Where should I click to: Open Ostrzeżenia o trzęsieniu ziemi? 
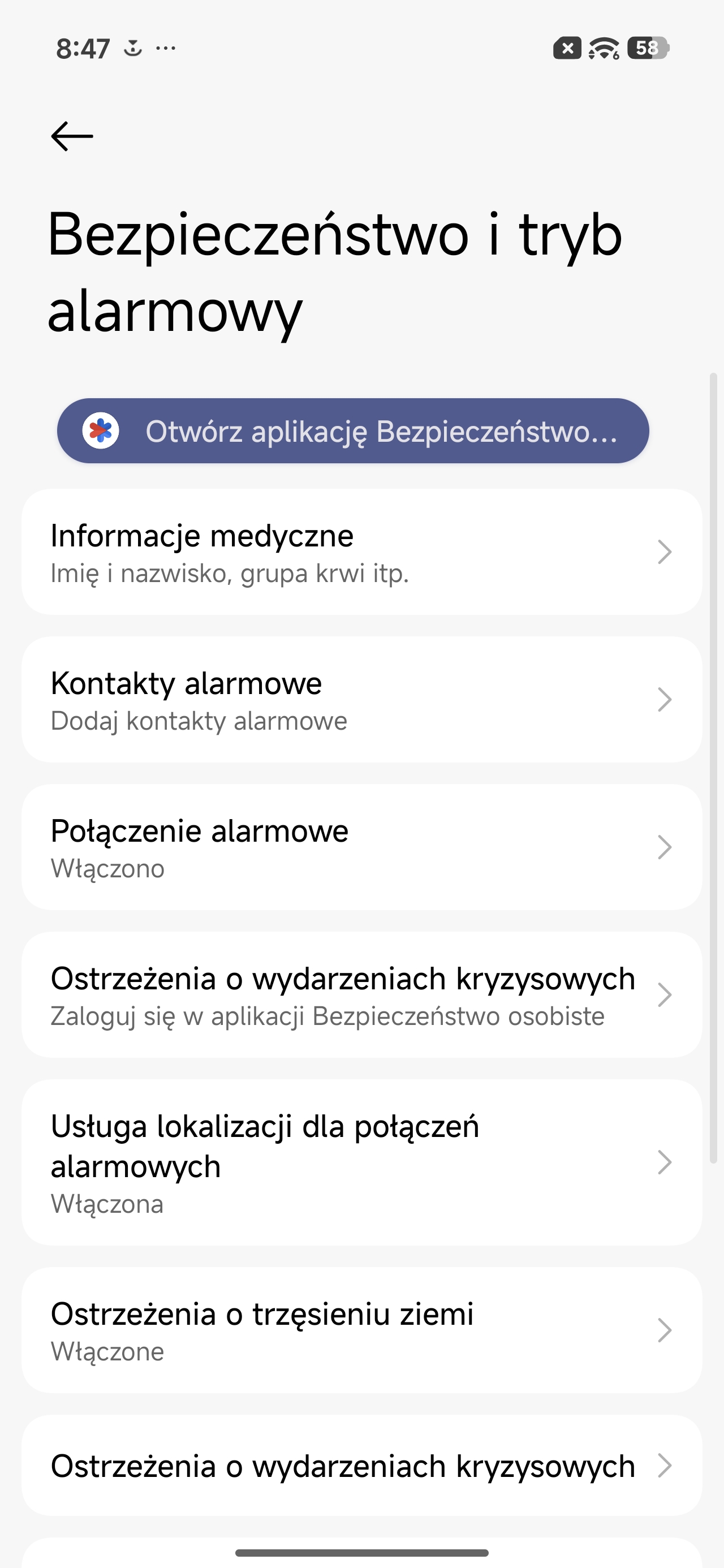361,1330
